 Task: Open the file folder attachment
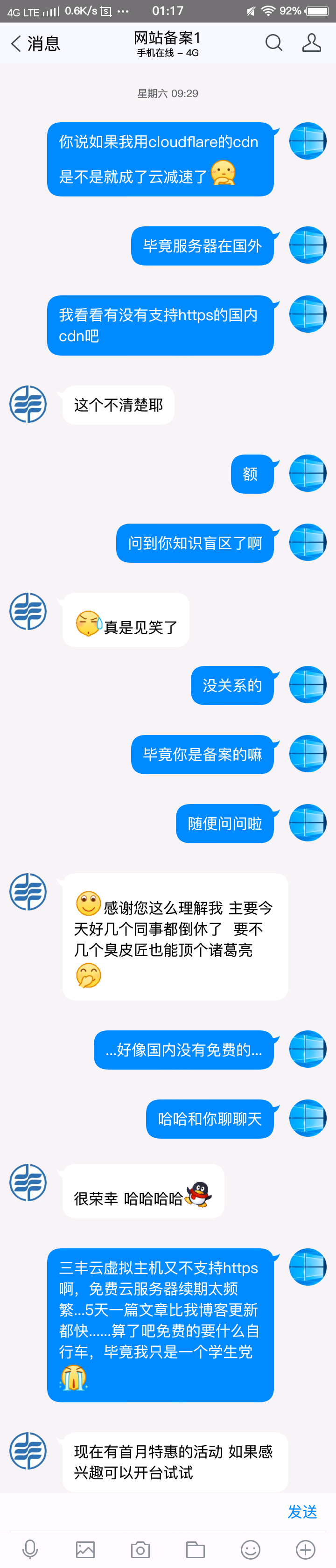pos(196,1549)
